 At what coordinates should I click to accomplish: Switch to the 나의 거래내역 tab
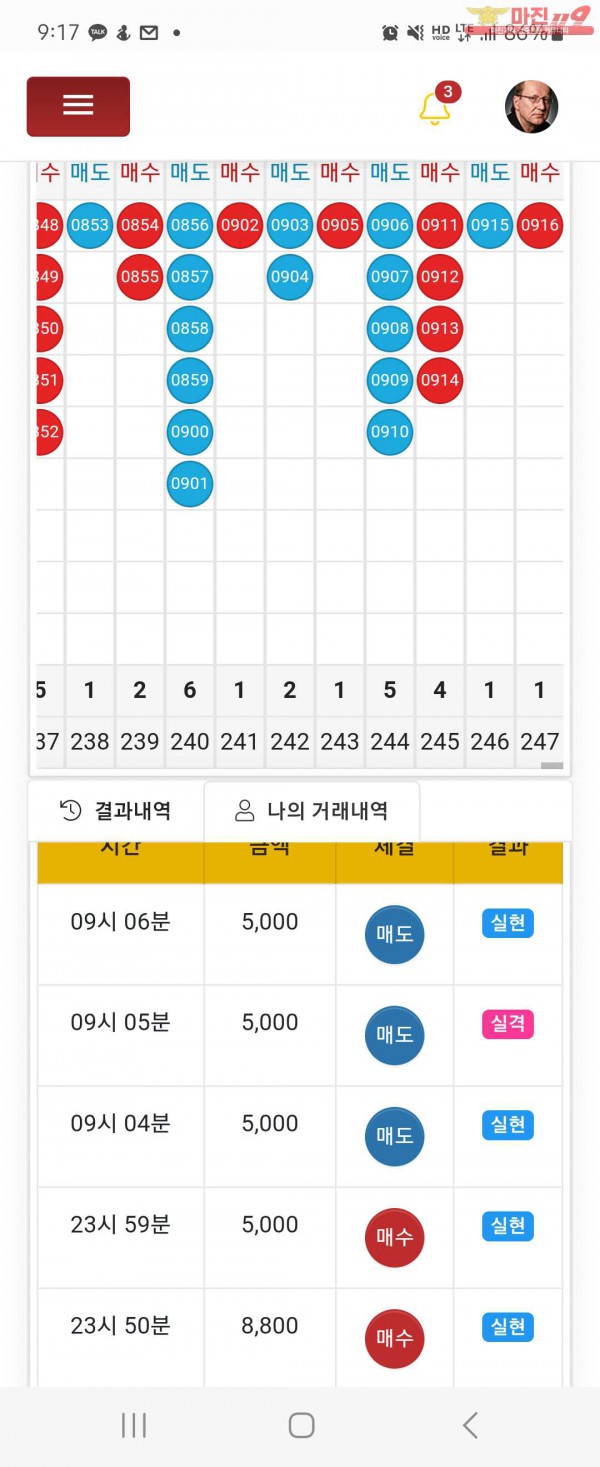[x=312, y=811]
